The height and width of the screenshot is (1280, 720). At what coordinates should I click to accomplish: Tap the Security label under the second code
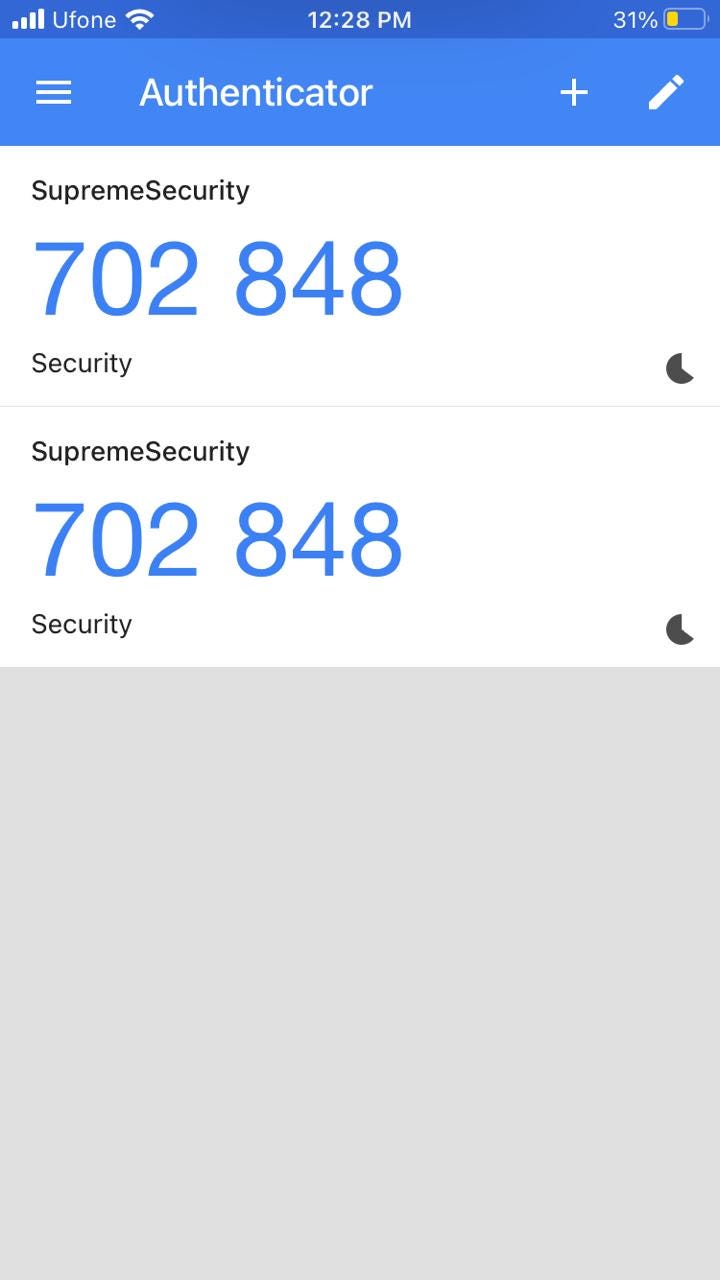pyautogui.click(x=83, y=624)
